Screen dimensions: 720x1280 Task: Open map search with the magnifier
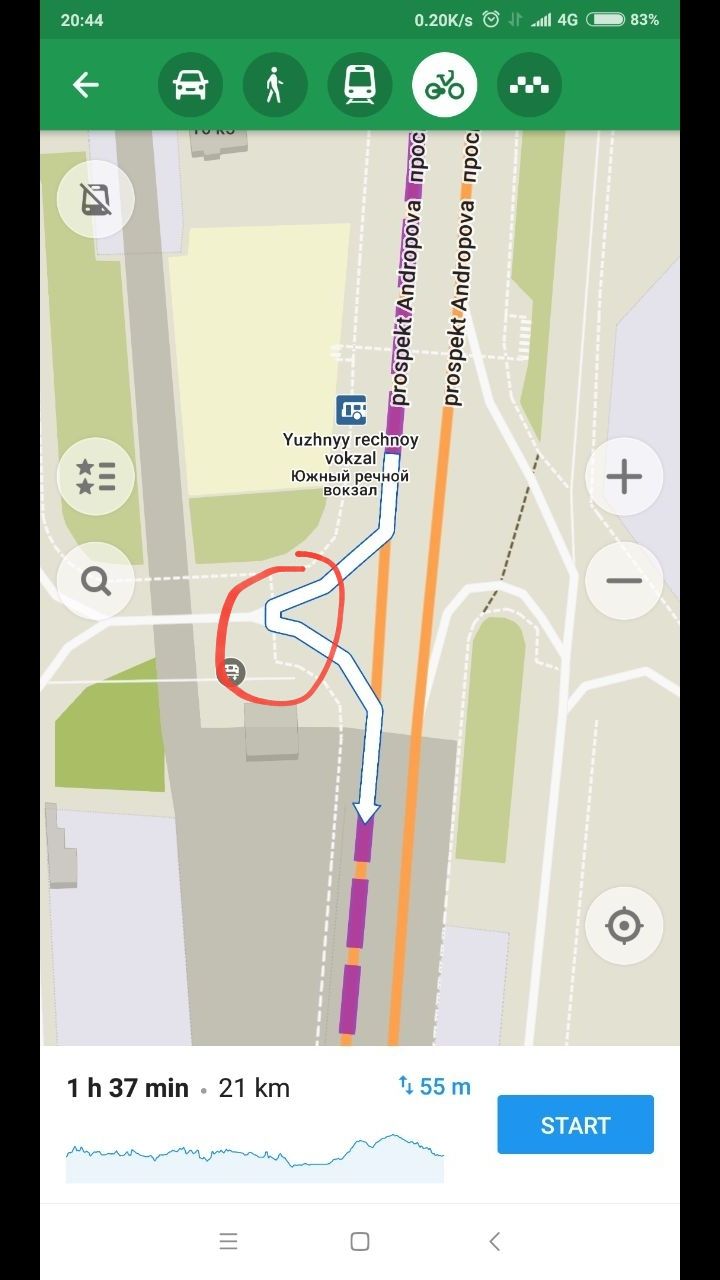point(96,580)
